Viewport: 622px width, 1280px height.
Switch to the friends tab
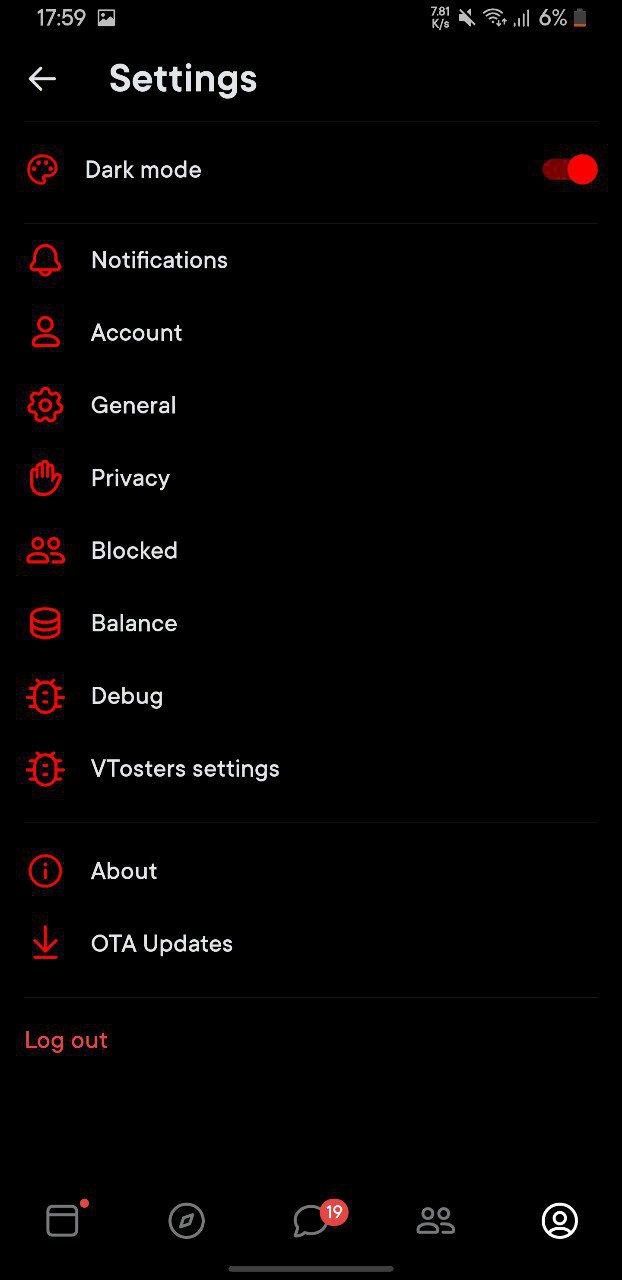coord(436,1221)
